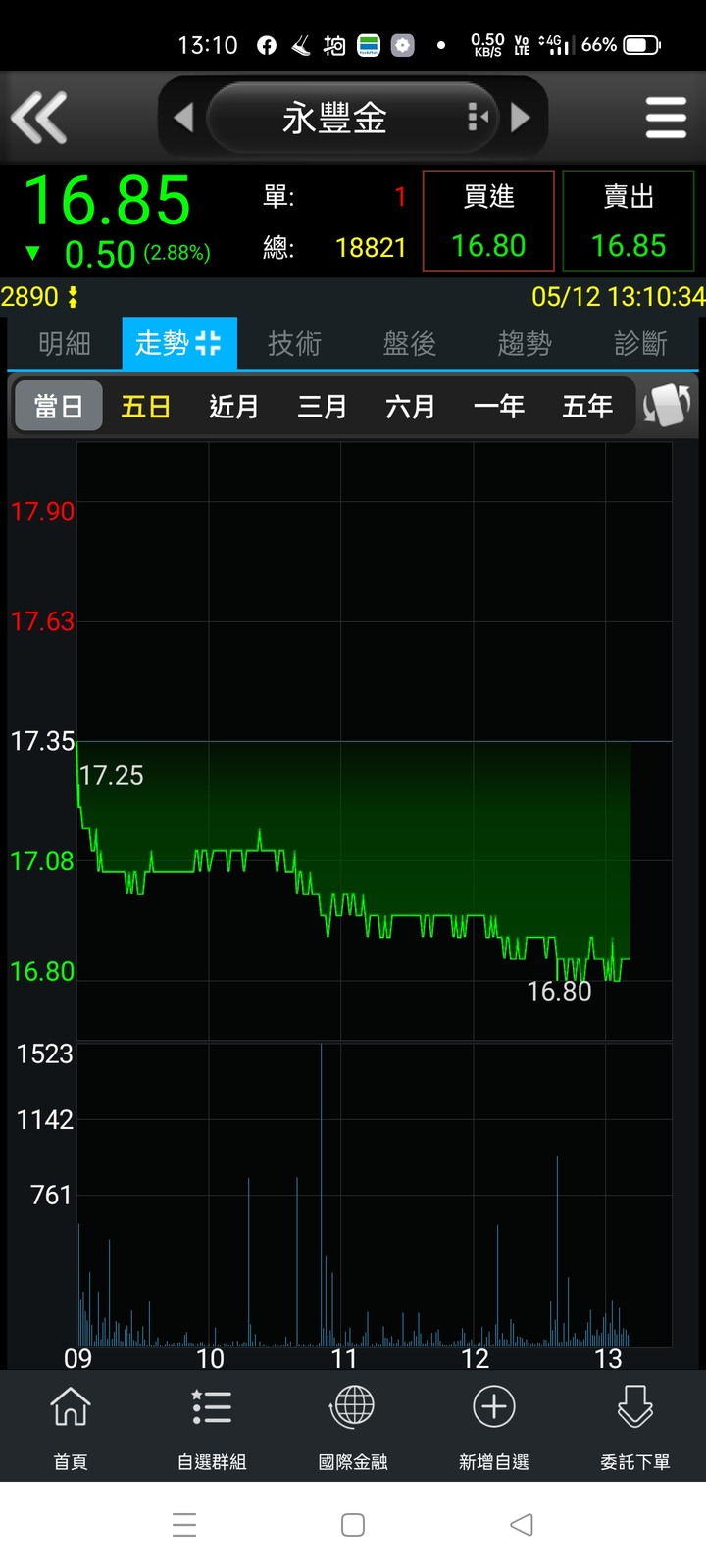The height and width of the screenshot is (1568, 706).
Task: Switch to the next stock with right arrow
Action: pyautogui.click(x=521, y=118)
